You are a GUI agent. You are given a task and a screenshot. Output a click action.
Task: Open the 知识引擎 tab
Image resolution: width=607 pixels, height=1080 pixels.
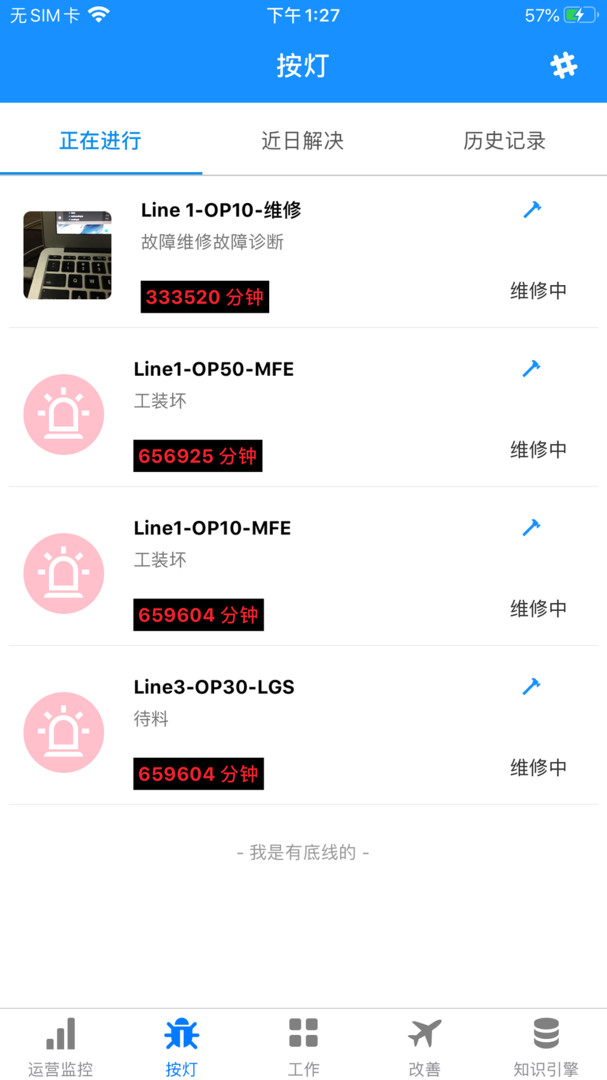click(546, 1046)
